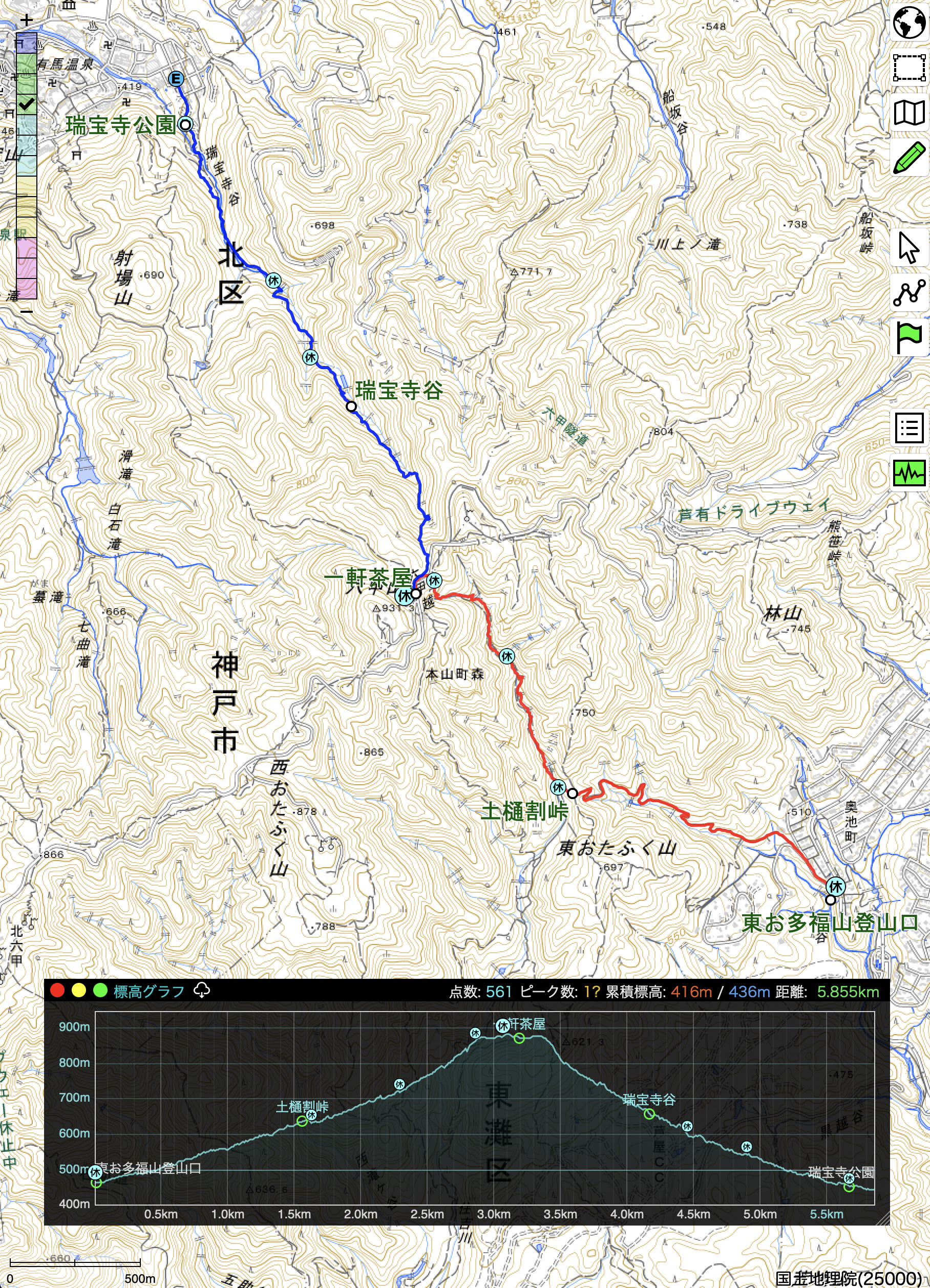The image size is (930, 1288).
Task: Choose the arrow pointer tool
Action: coord(908,248)
